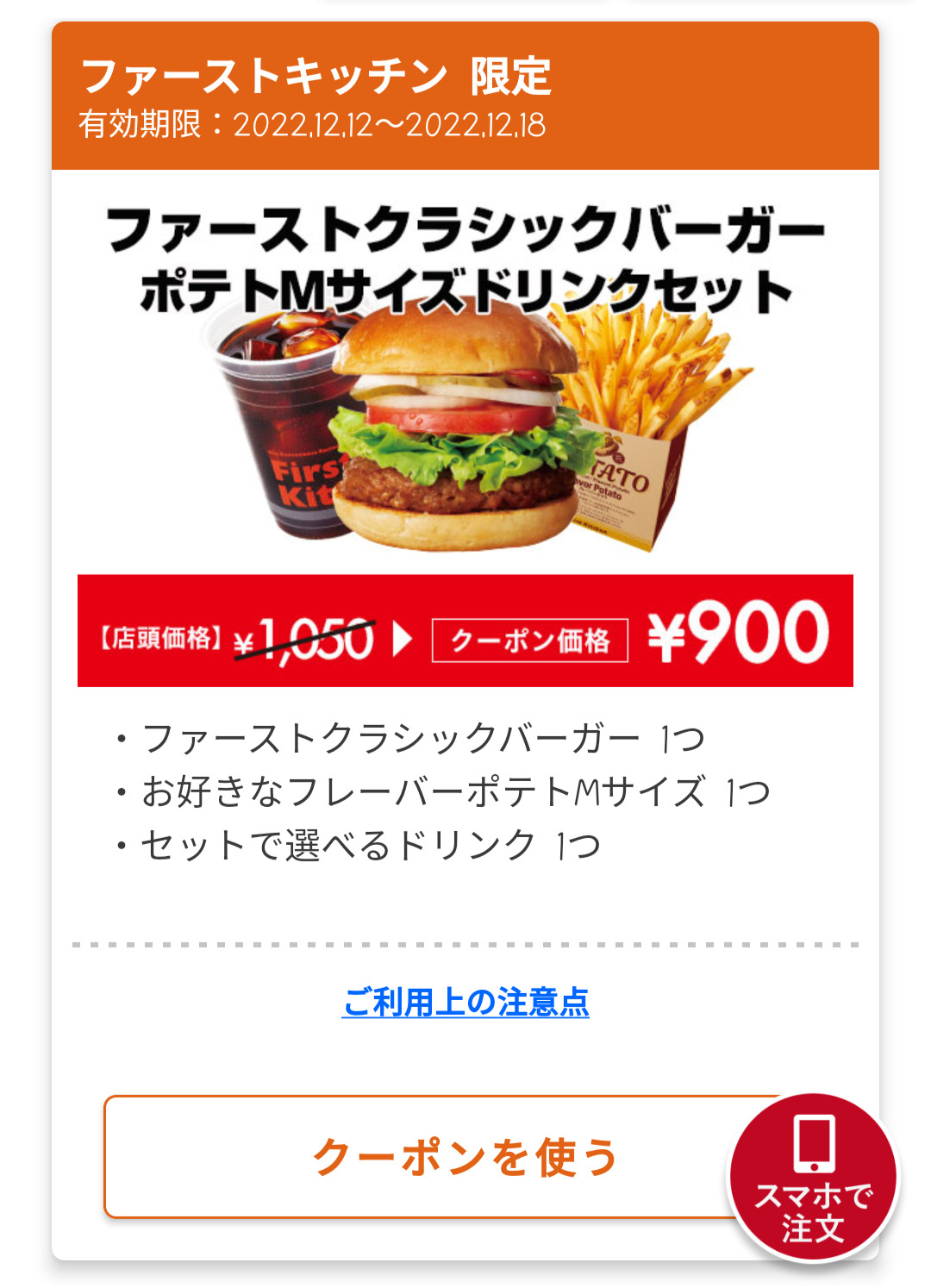This screenshot has height=1288, width=931.
Task: Open the ご利用上の注意点 link
Action: pyautogui.click(x=465, y=1003)
